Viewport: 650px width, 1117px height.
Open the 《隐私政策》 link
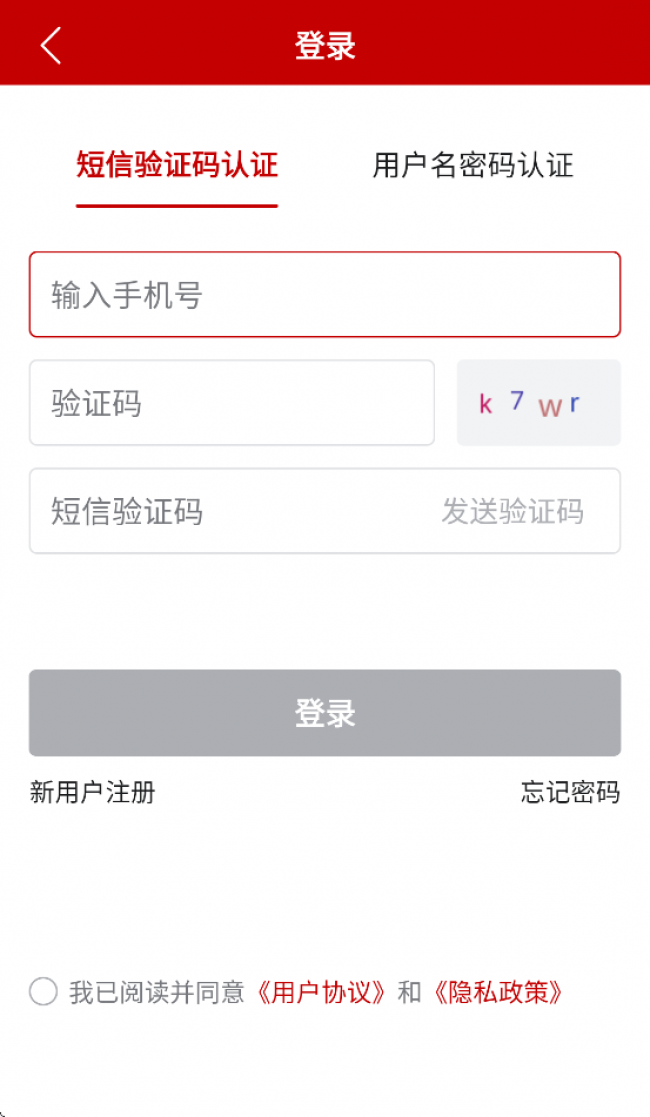tap(499, 993)
